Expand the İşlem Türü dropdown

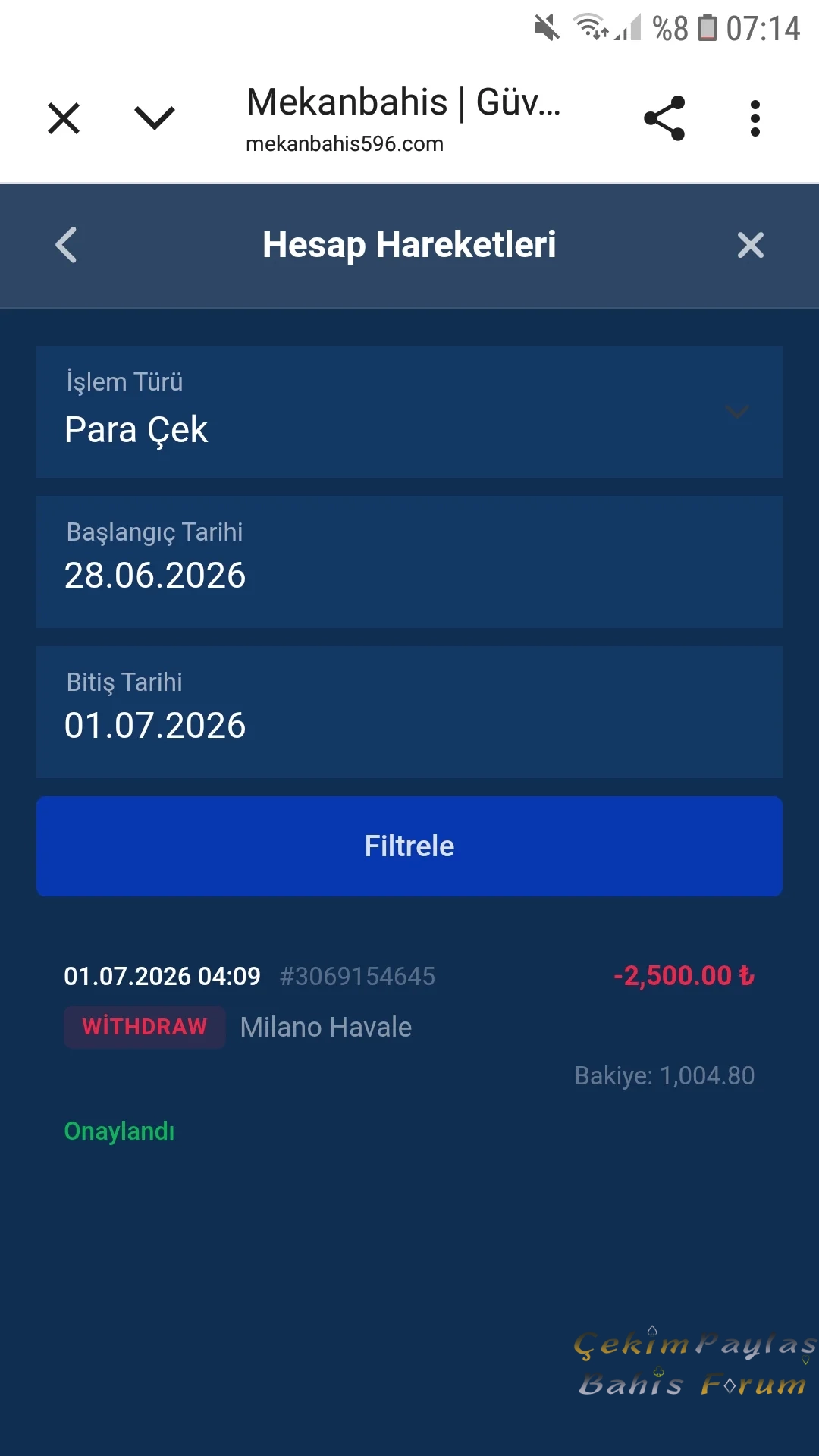coord(409,411)
